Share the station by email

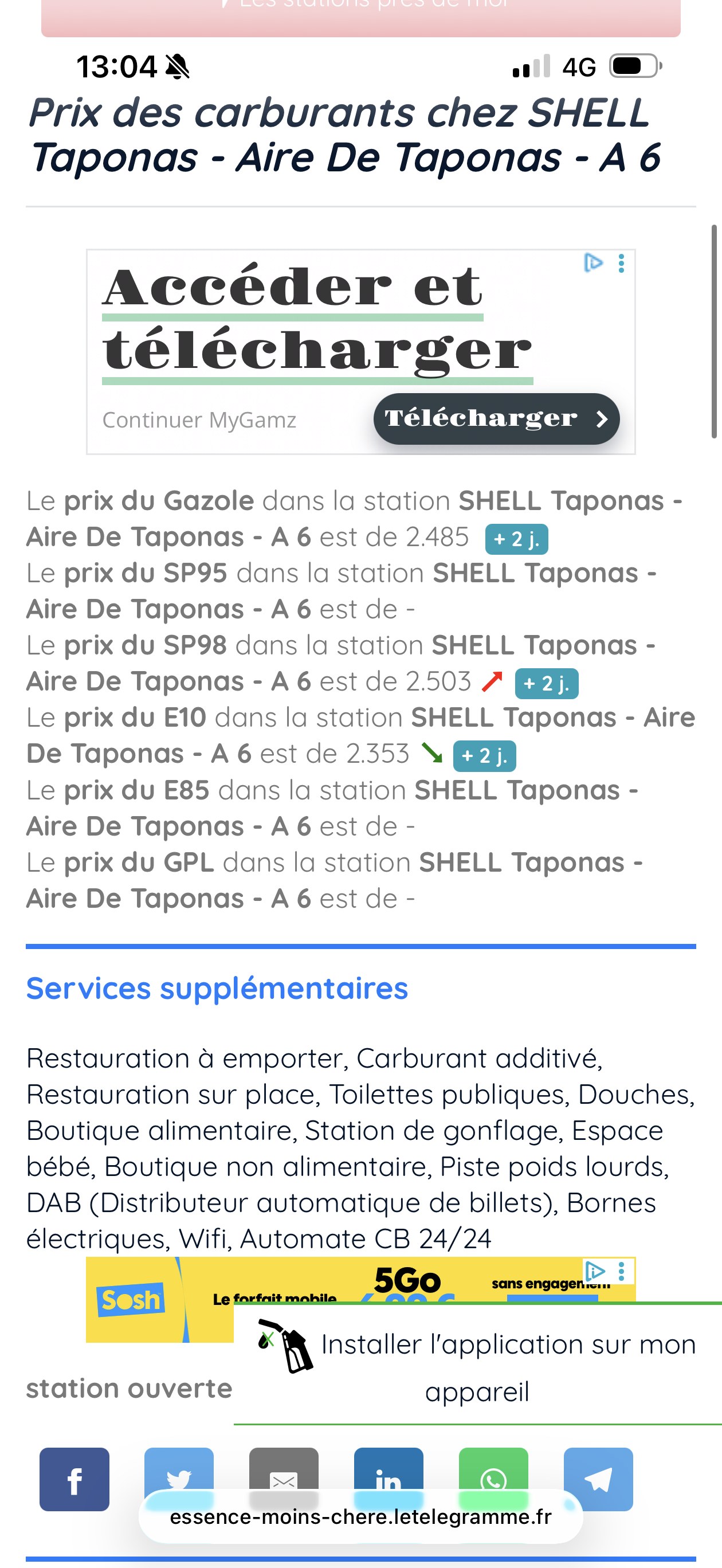point(284,1473)
